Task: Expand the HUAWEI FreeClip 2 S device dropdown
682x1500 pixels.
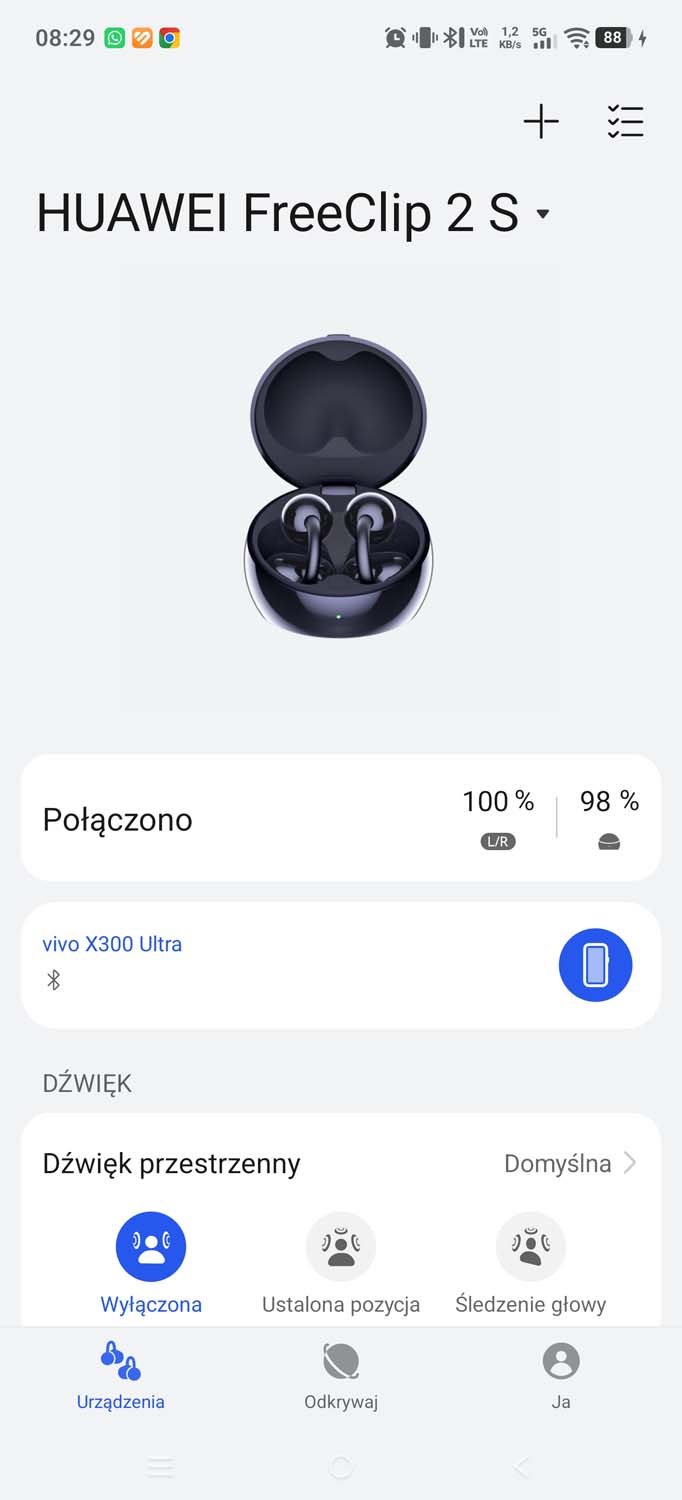Action: pyautogui.click(x=543, y=214)
